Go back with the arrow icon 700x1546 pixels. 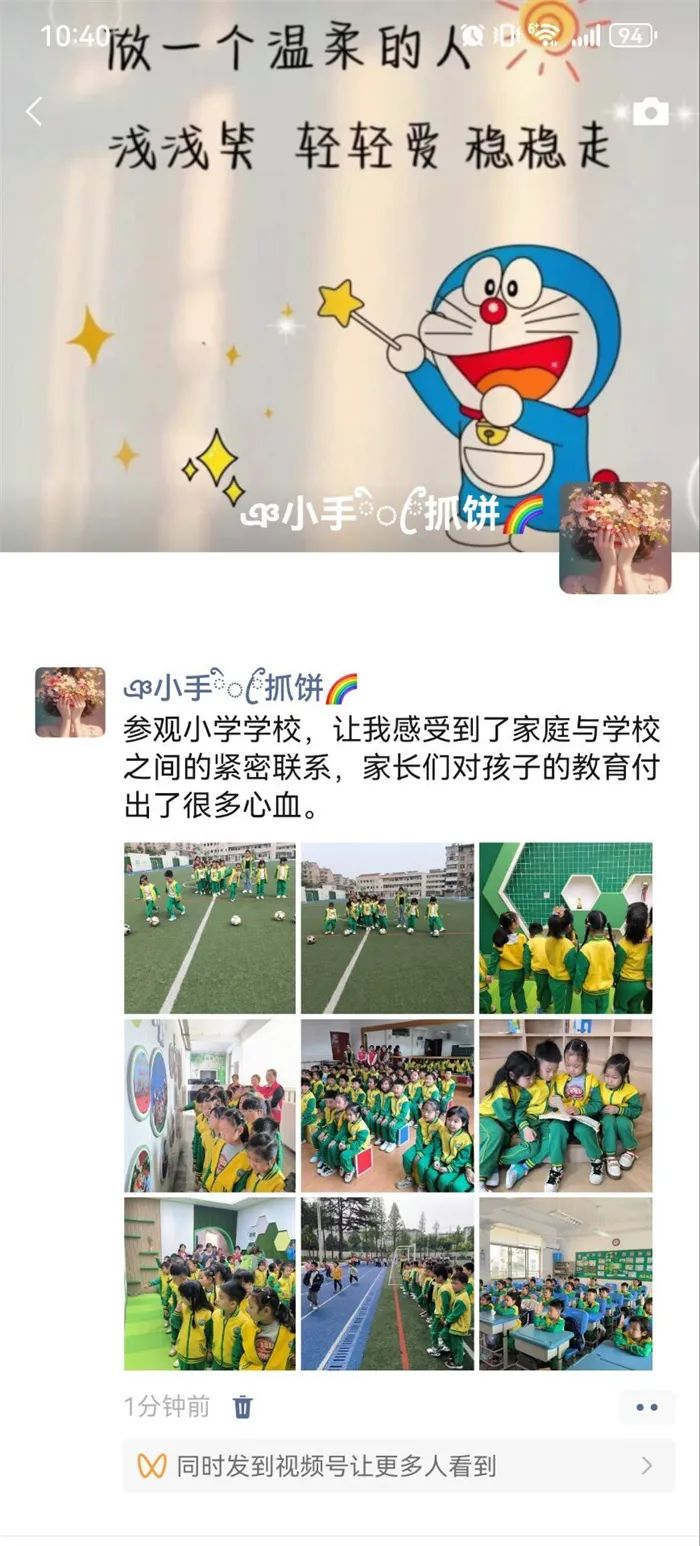pyautogui.click(x=34, y=111)
